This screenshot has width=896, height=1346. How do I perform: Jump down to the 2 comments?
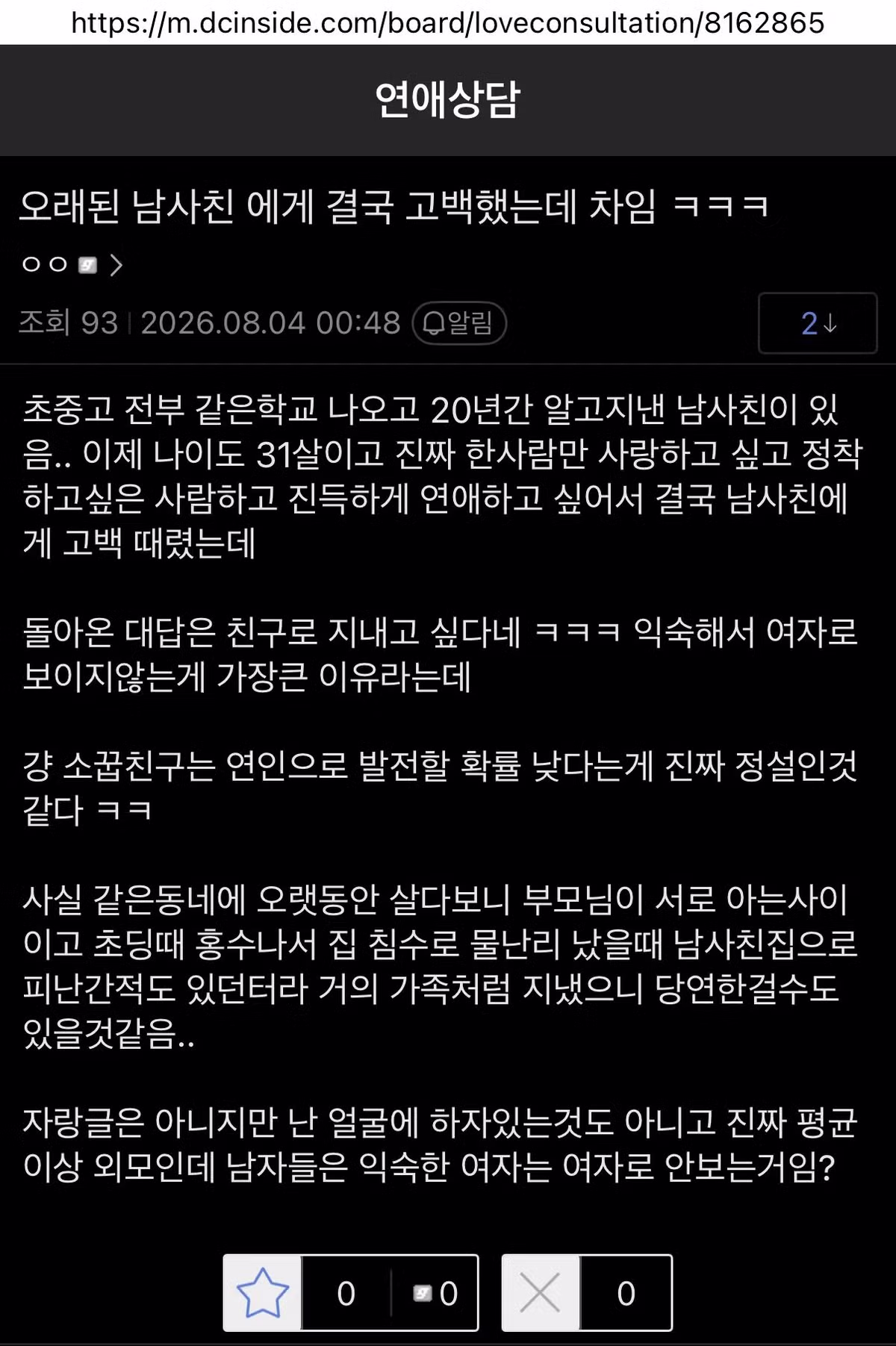tap(818, 323)
